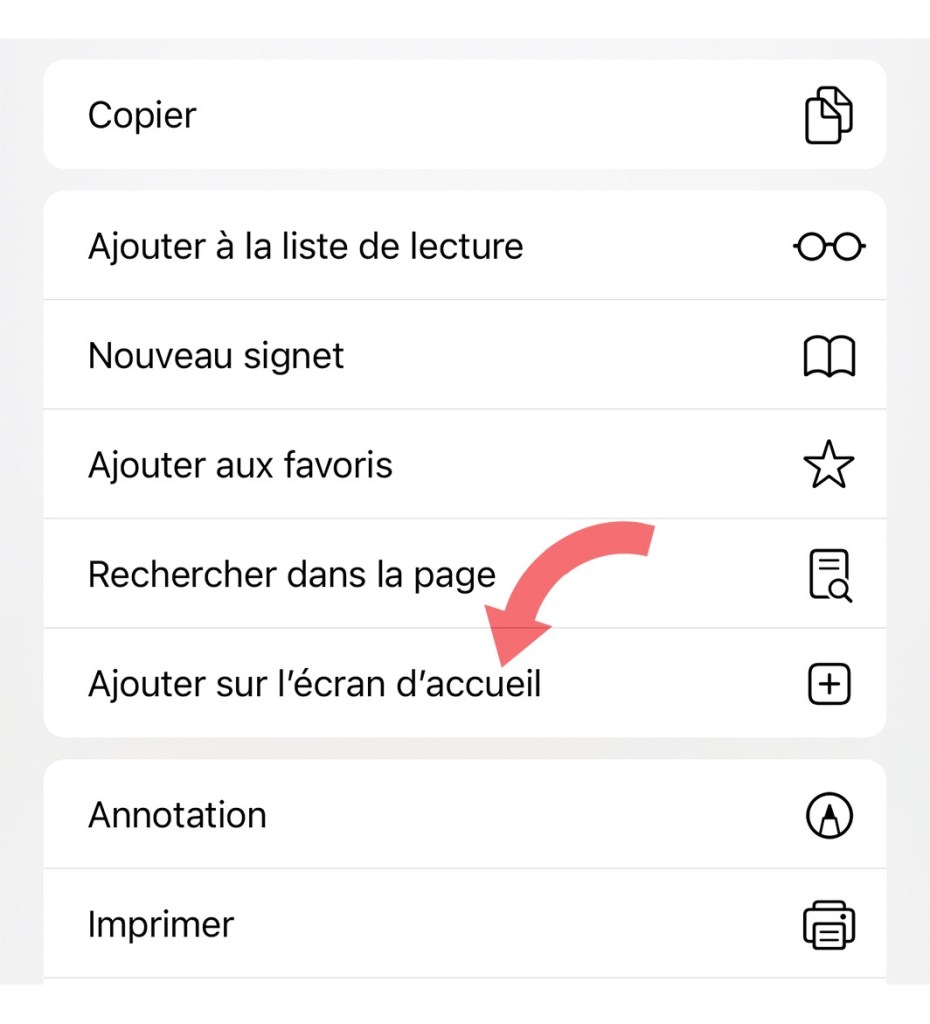The width and height of the screenshot is (930, 1024).
Task: Open the Annotation option
Action: [464, 815]
